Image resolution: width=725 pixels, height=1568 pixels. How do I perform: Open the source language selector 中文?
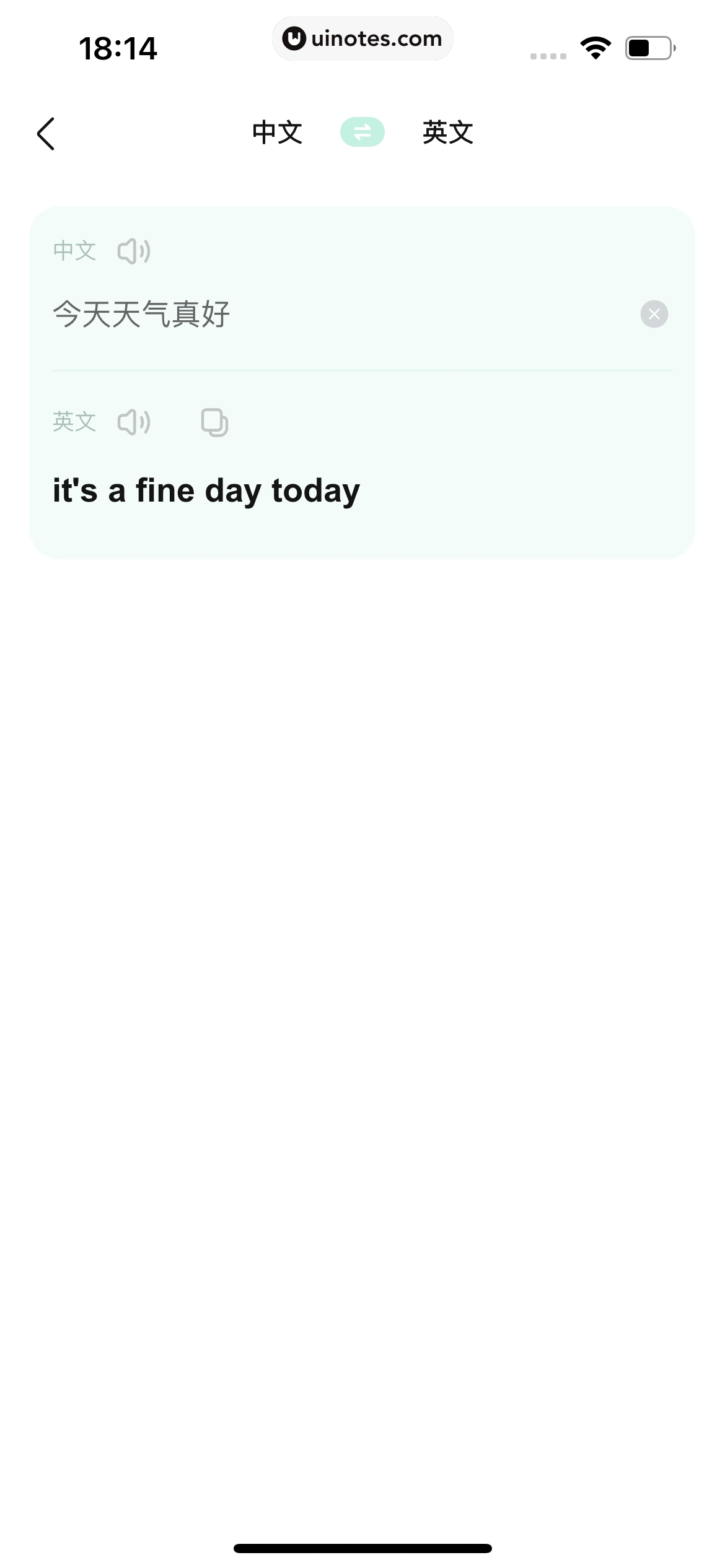(277, 133)
